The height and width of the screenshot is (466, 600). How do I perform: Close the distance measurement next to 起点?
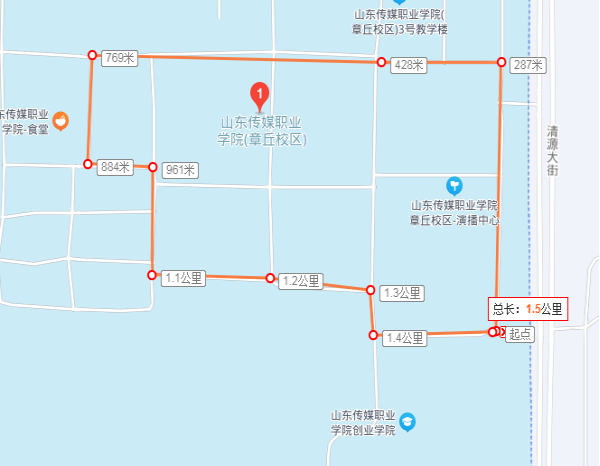click(501, 331)
